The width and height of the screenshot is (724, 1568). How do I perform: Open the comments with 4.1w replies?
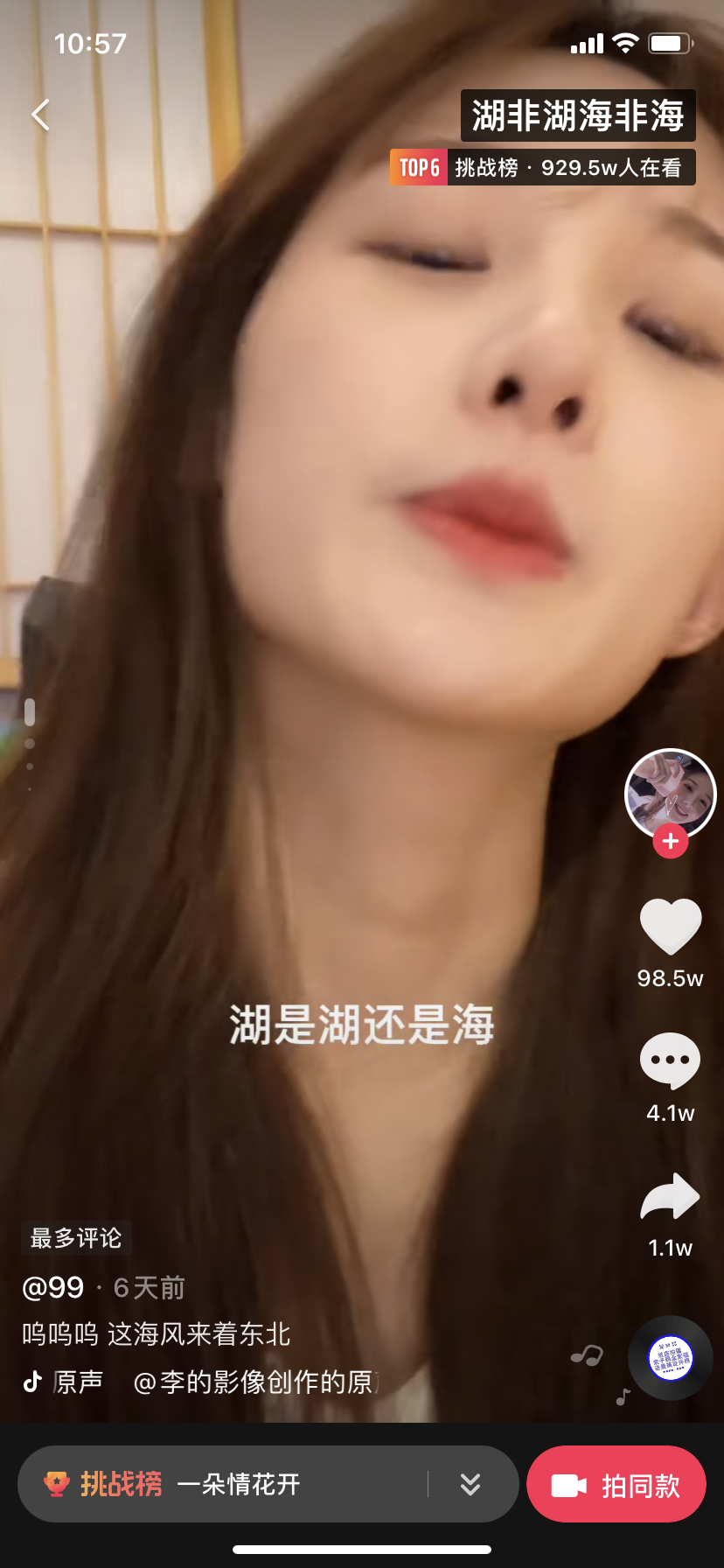click(x=670, y=1060)
